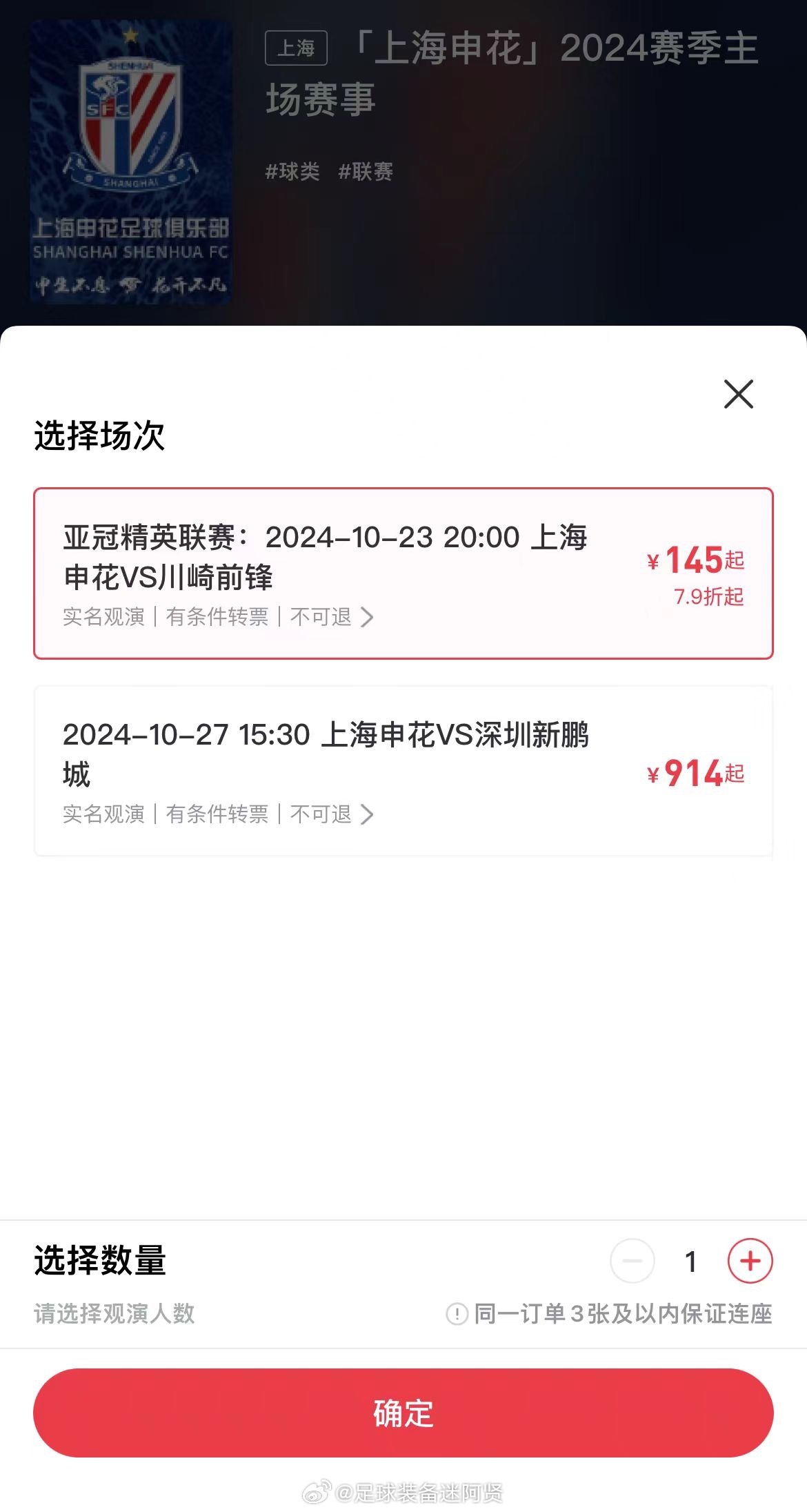Open ticket rules under the Kawasaki Frontale match
Screen dimensions: 807x1512
pos(218,617)
